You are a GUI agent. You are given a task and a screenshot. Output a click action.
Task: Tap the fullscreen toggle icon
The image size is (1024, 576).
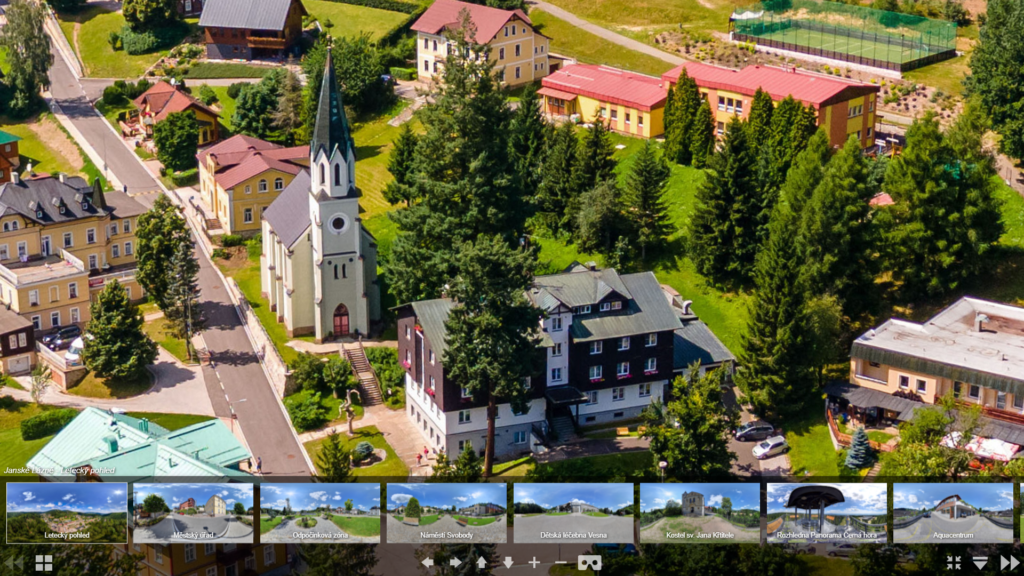[x=954, y=563]
